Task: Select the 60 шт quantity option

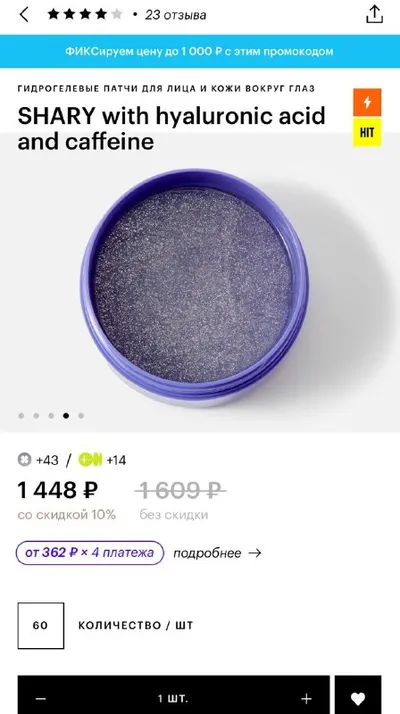Action: (41, 626)
